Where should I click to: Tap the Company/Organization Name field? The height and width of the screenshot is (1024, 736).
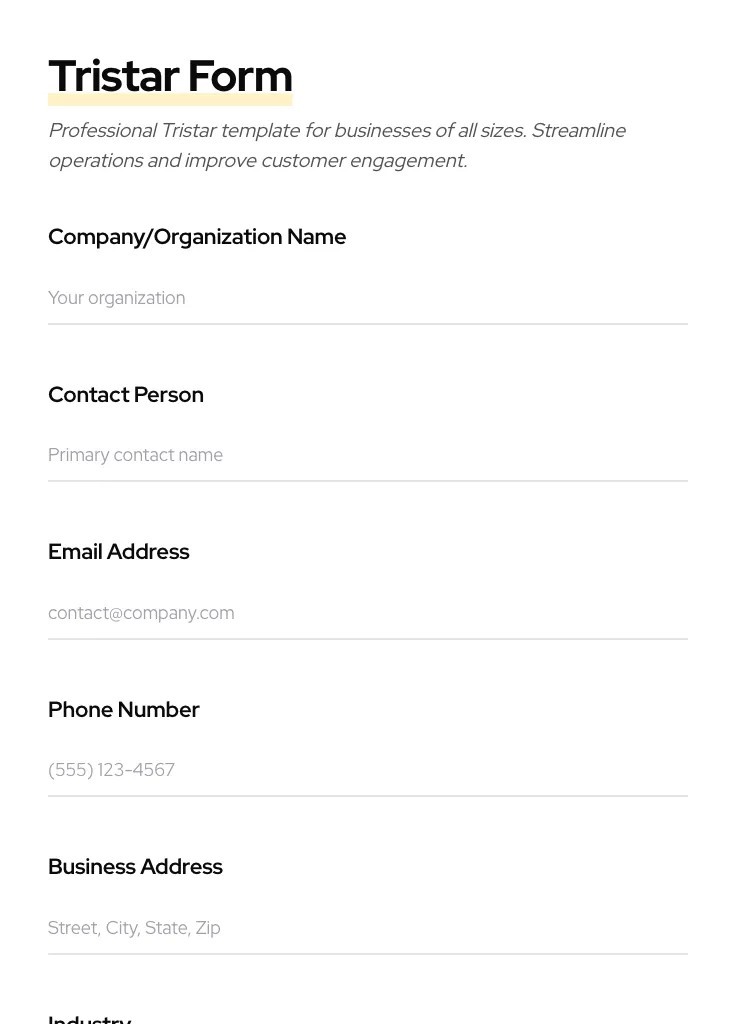coord(367,298)
